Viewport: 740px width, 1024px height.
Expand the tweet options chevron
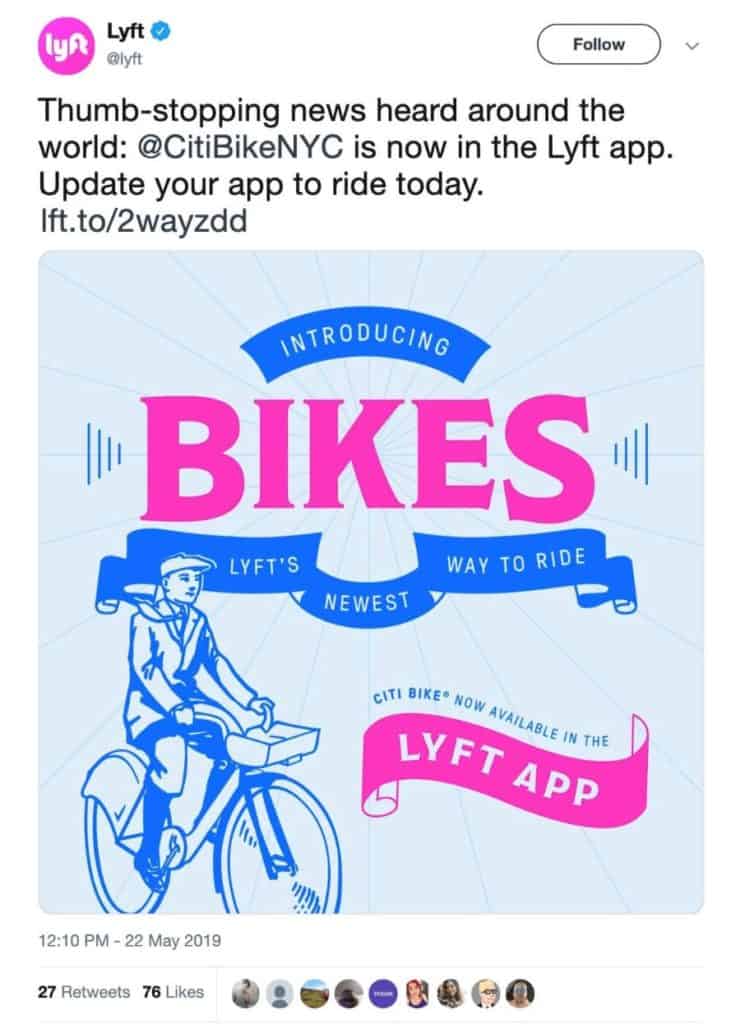[x=692, y=46]
